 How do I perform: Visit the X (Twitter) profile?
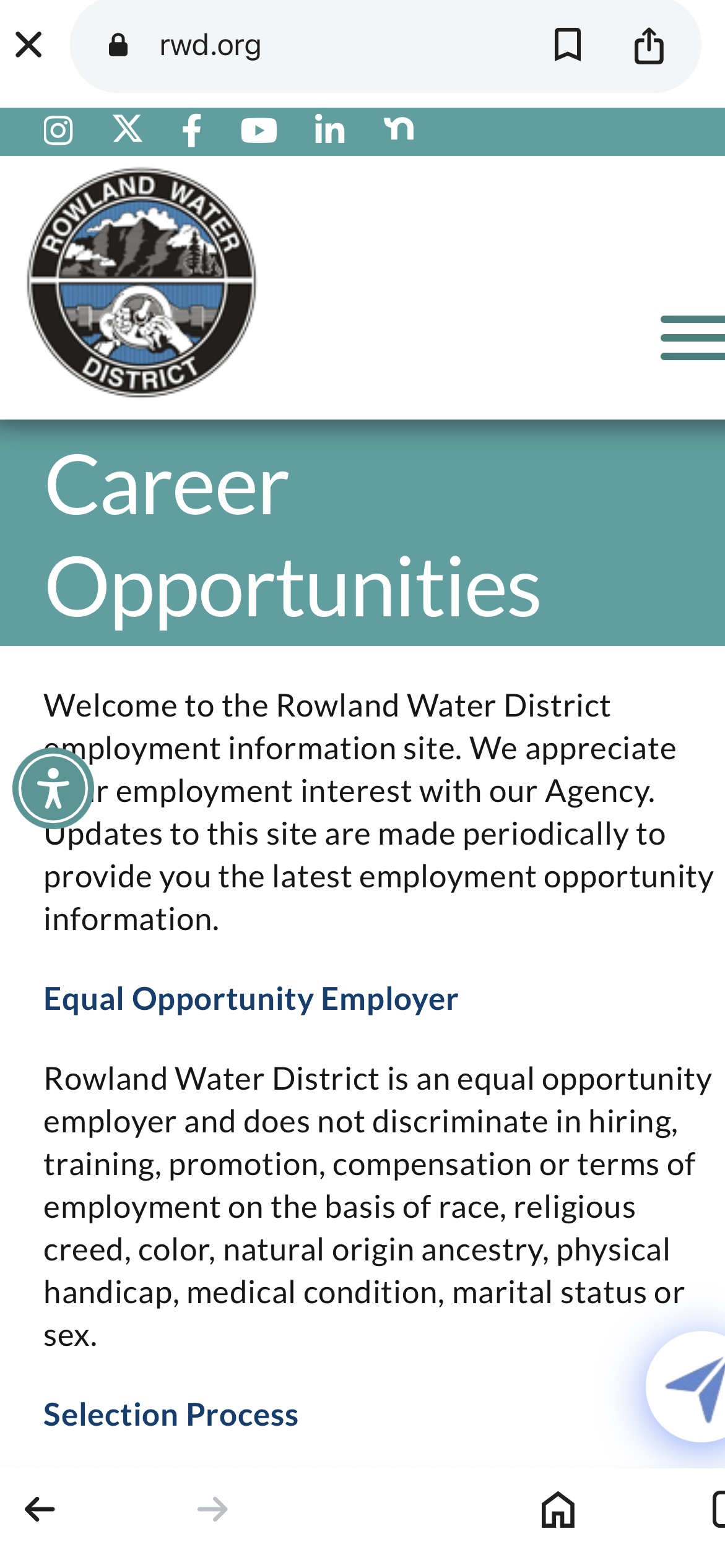pyautogui.click(x=128, y=129)
